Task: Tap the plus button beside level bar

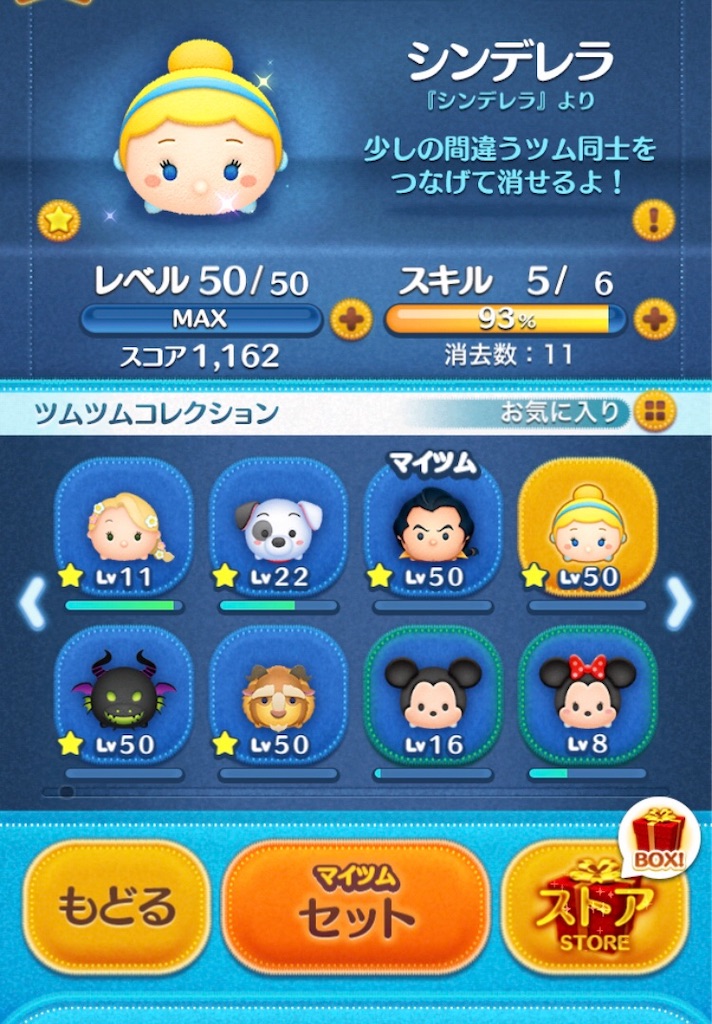Action: click(x=351, y=320)
